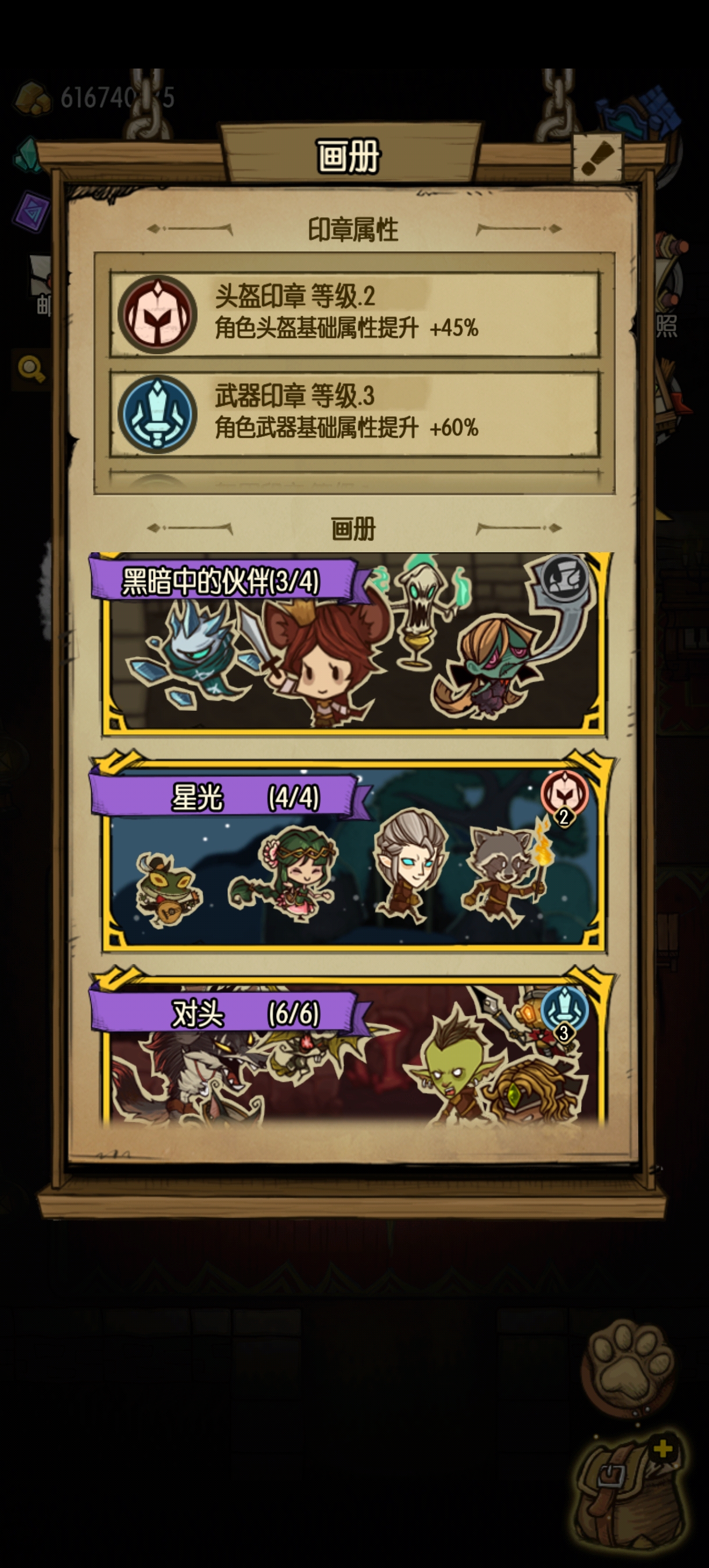Select the 武器印章 等级.3 attribute row

pos(354,414)
